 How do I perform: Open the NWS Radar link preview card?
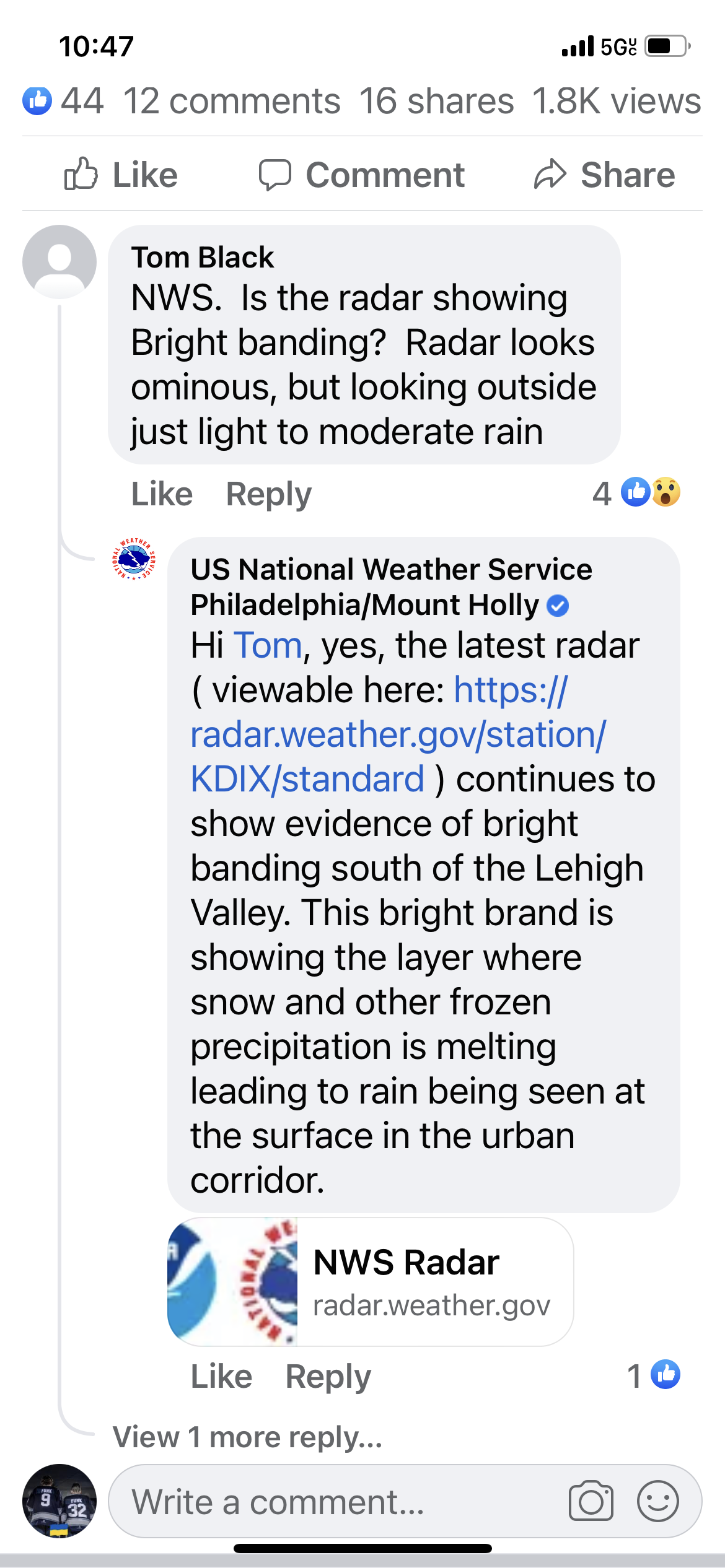tap(371, 1281)
